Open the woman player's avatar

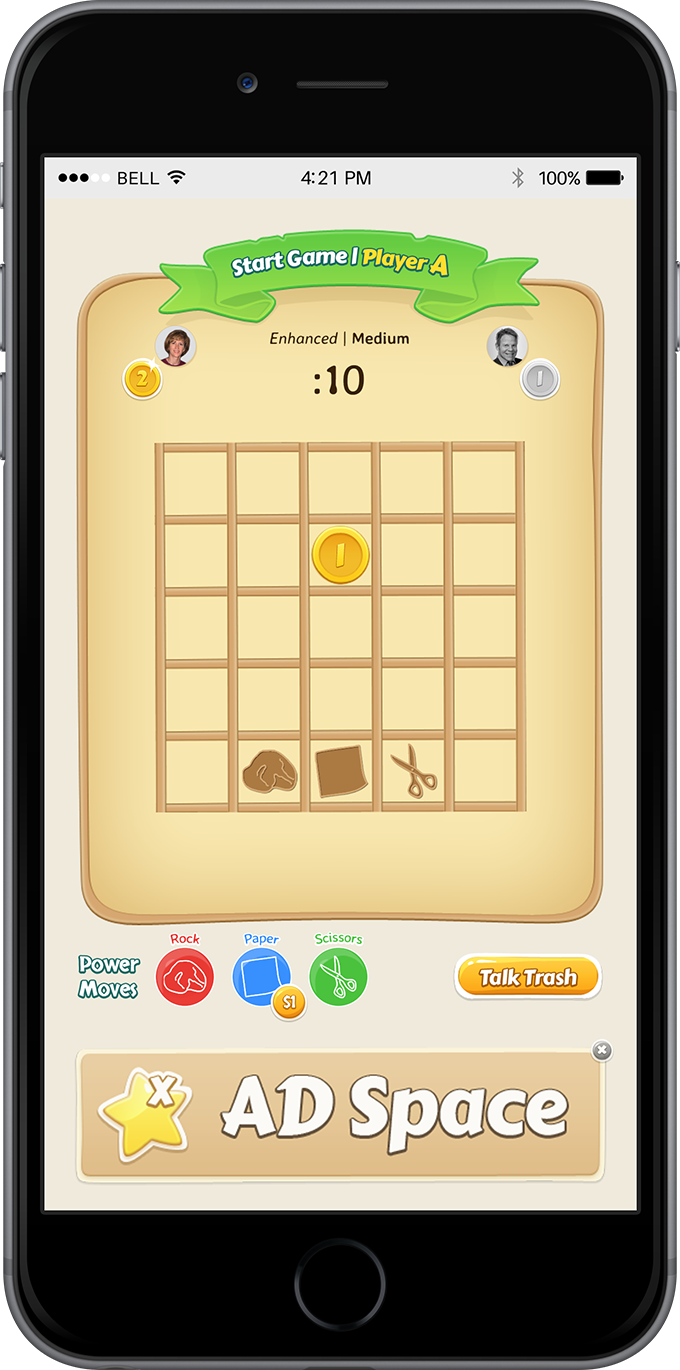pos(175,346)
